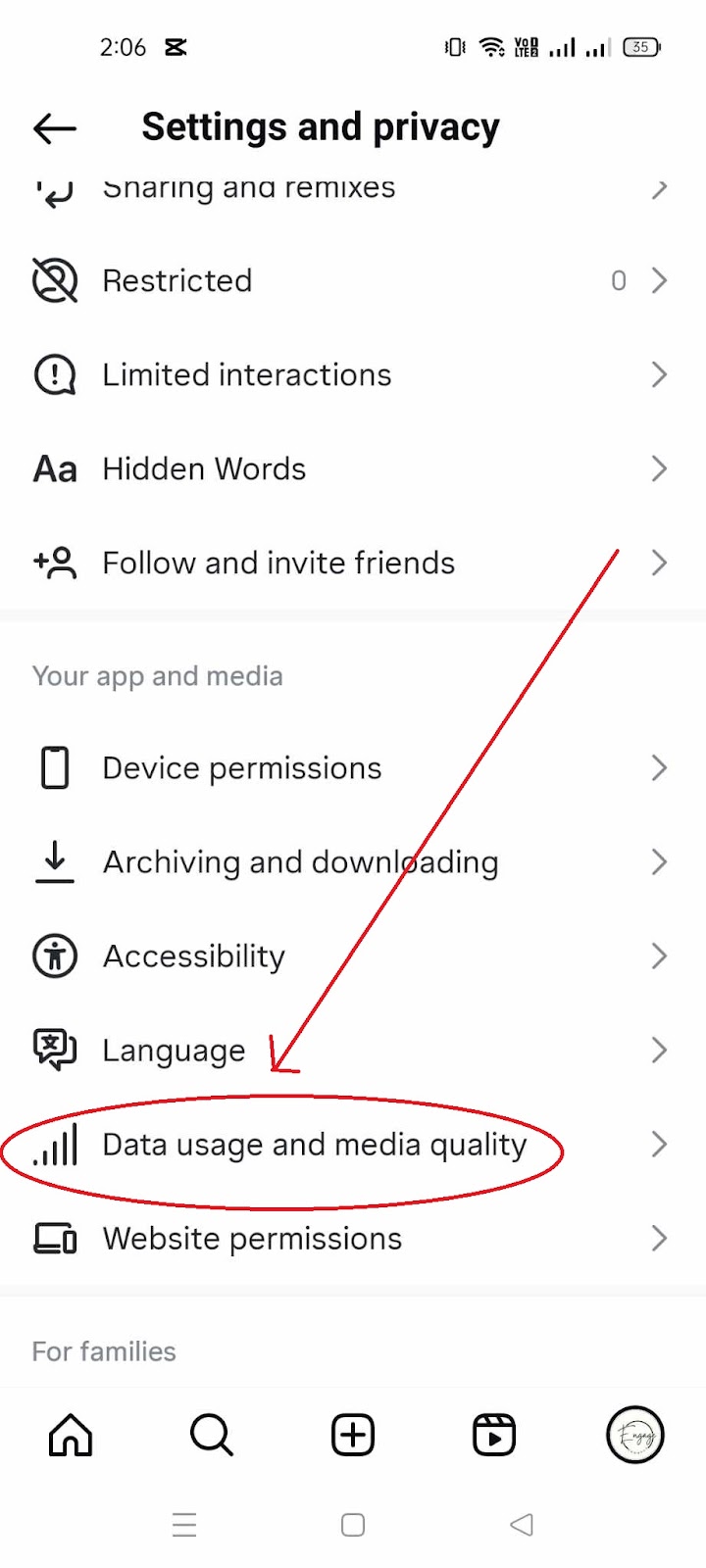Expand Restricted using its chevron

point(659,280)
